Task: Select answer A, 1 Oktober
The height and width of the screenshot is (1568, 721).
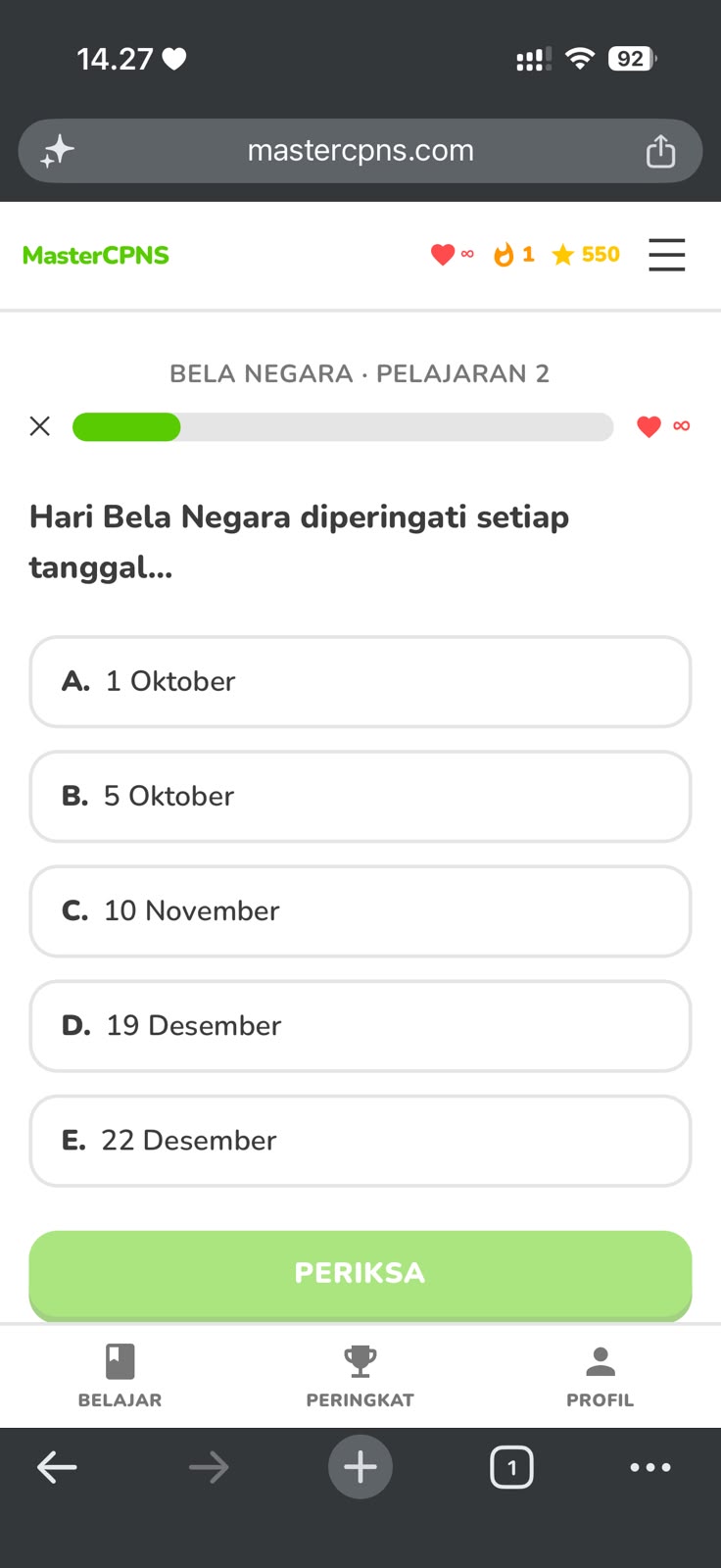Action: [x=360, y=682]
